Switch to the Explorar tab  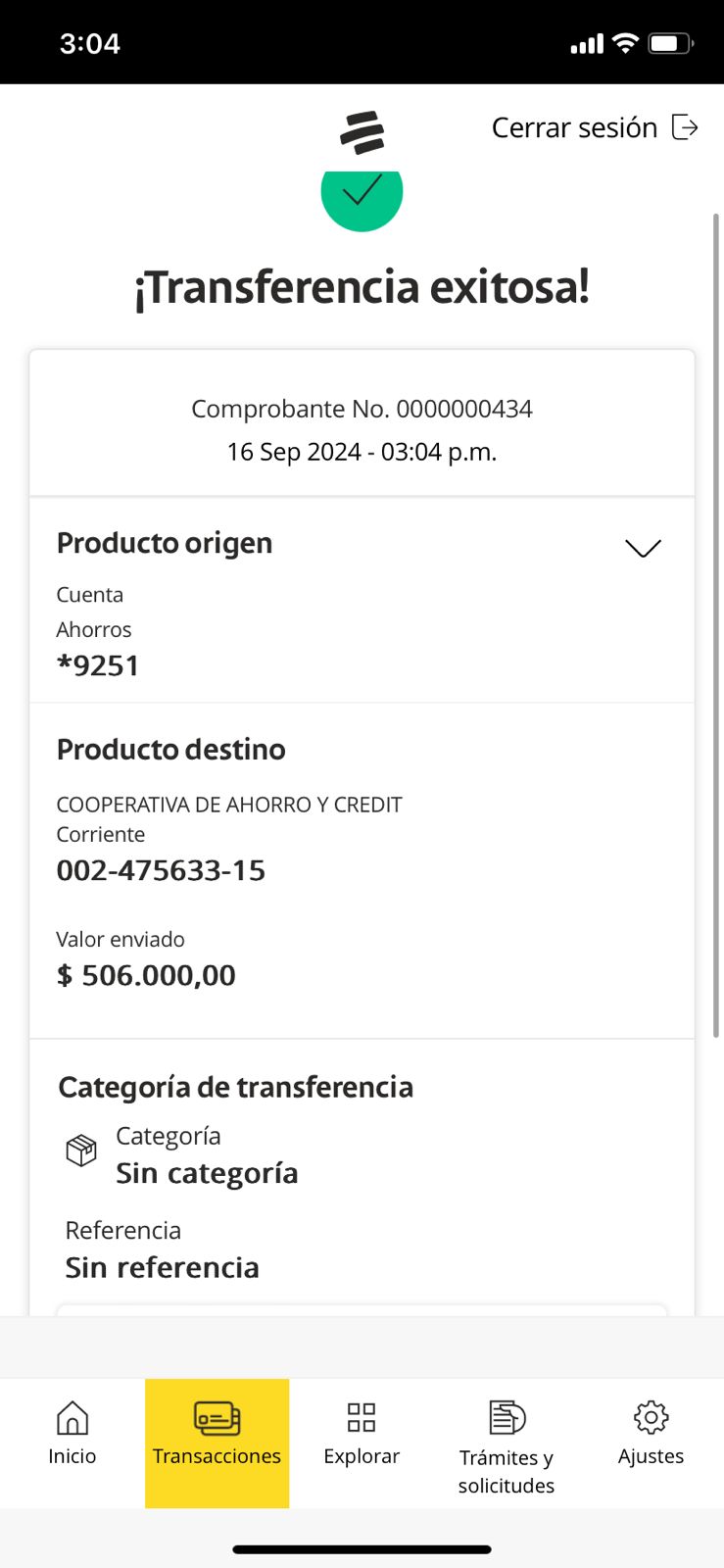[362, 1434]
